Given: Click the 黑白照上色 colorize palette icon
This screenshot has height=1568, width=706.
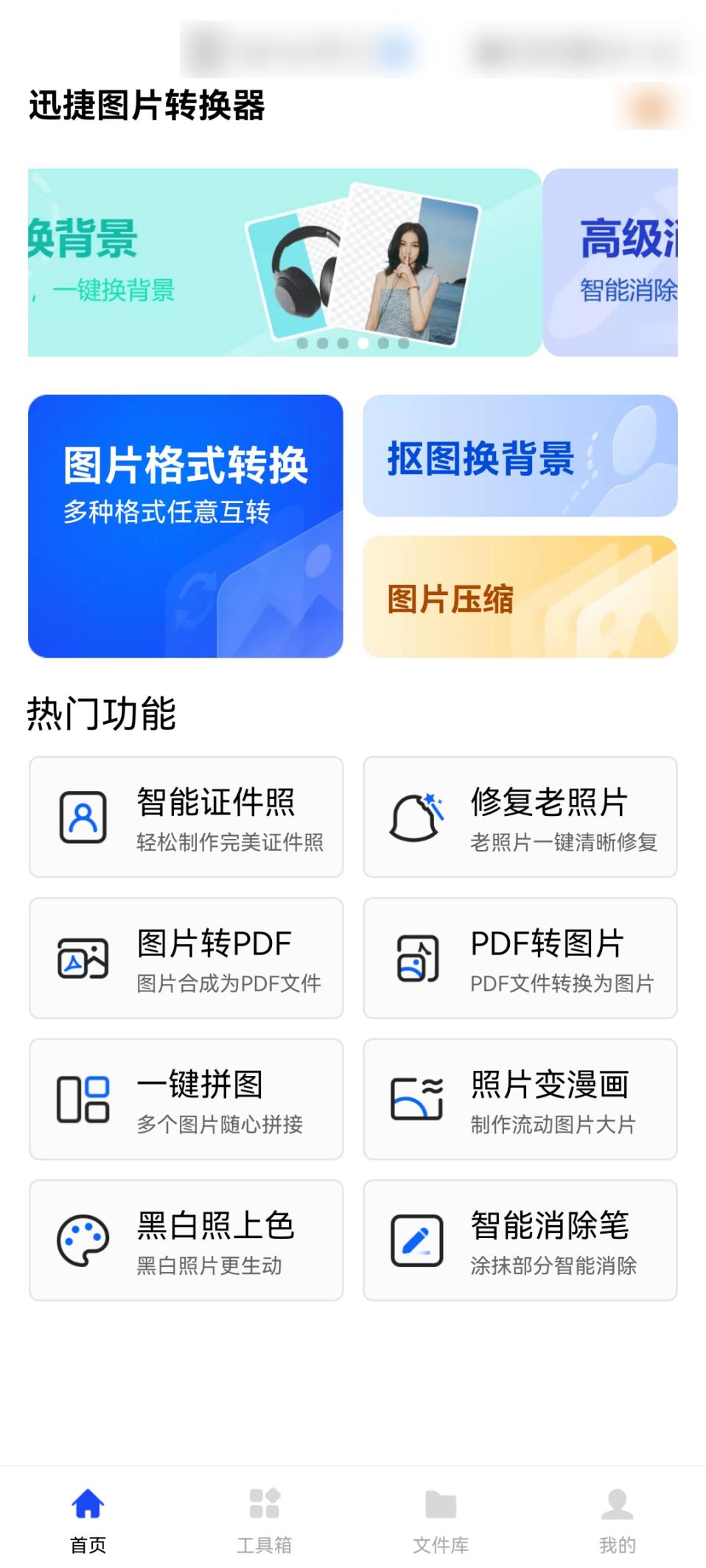Looking at the screenshot, I should point(83,1240).
